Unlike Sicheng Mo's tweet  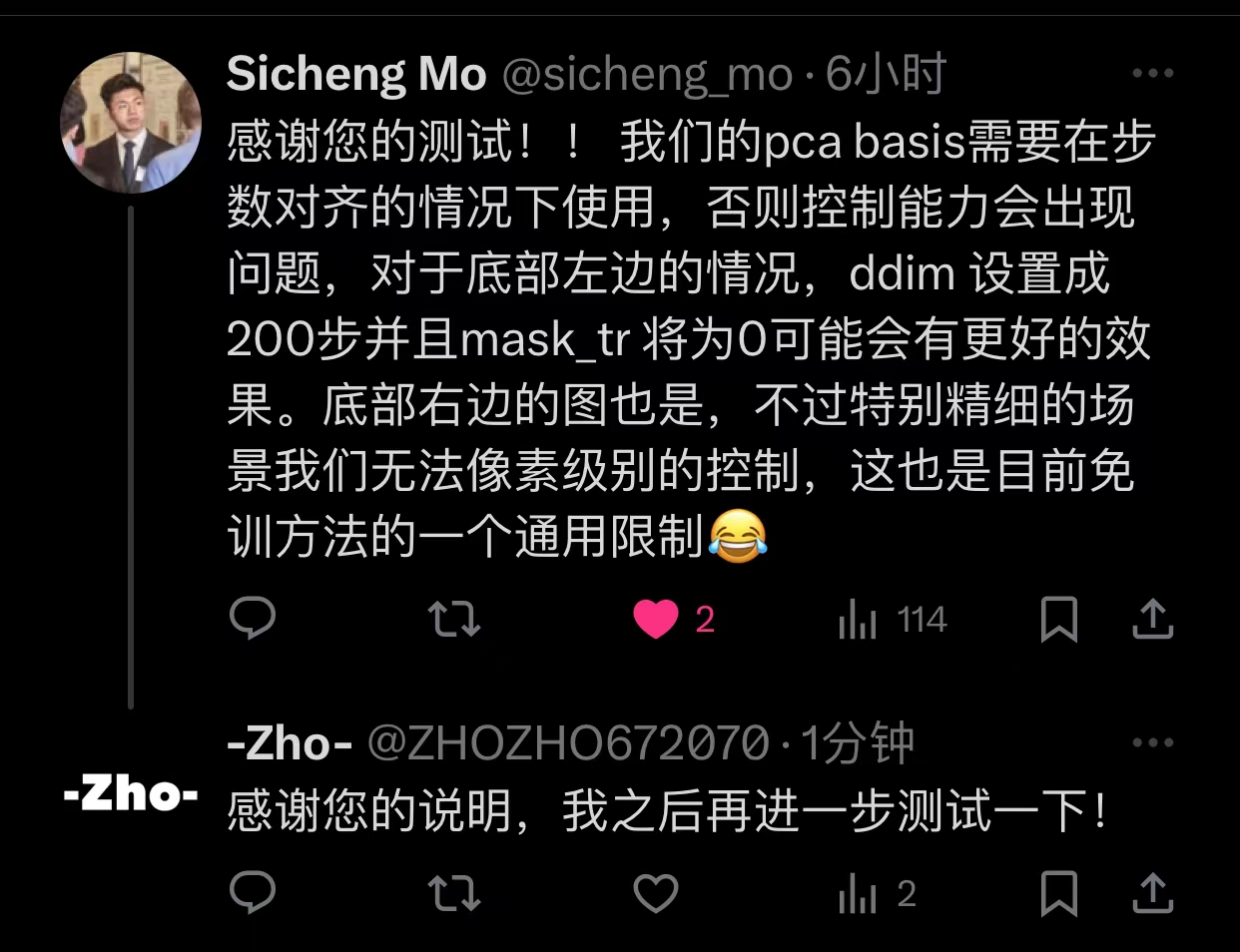point(656,620)
